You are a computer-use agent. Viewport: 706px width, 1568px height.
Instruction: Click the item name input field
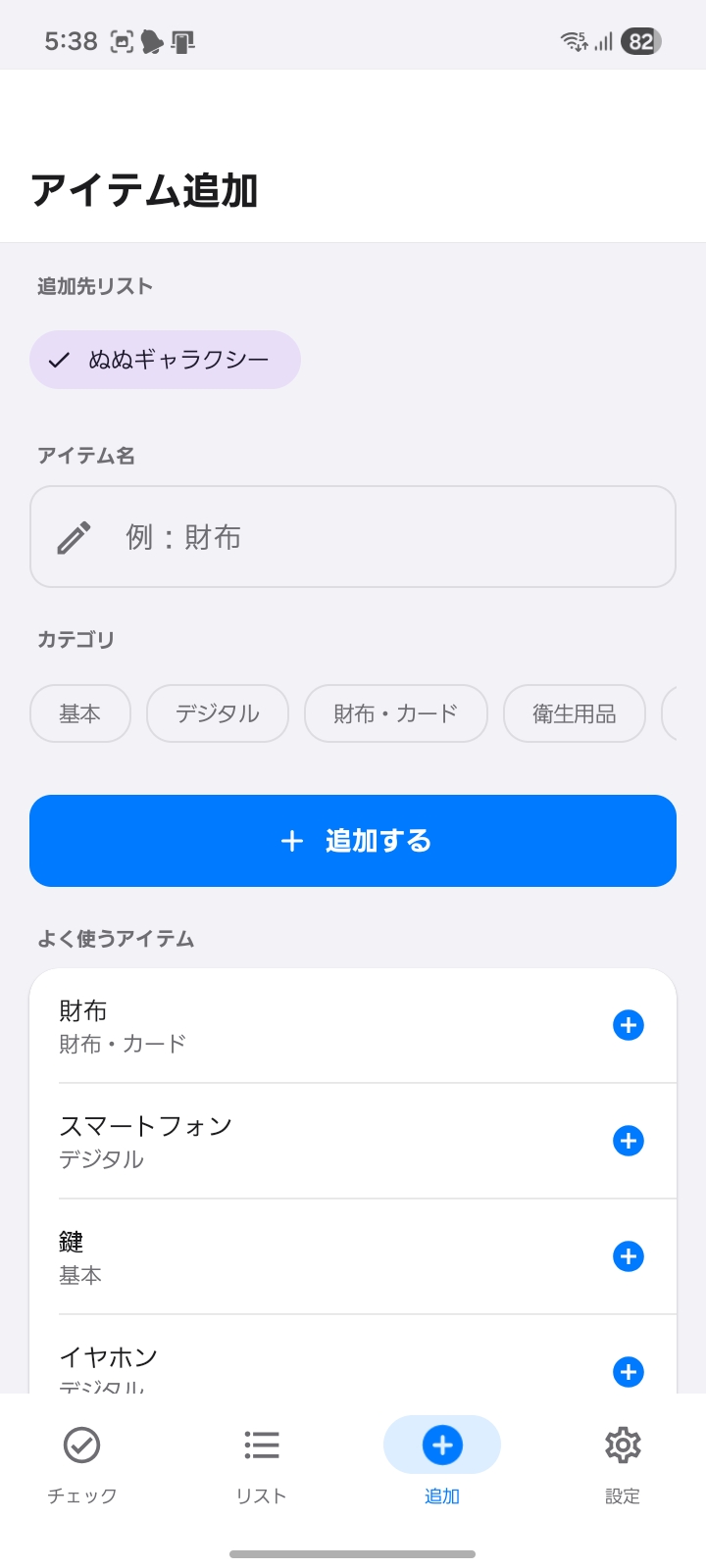coord(353,537)
